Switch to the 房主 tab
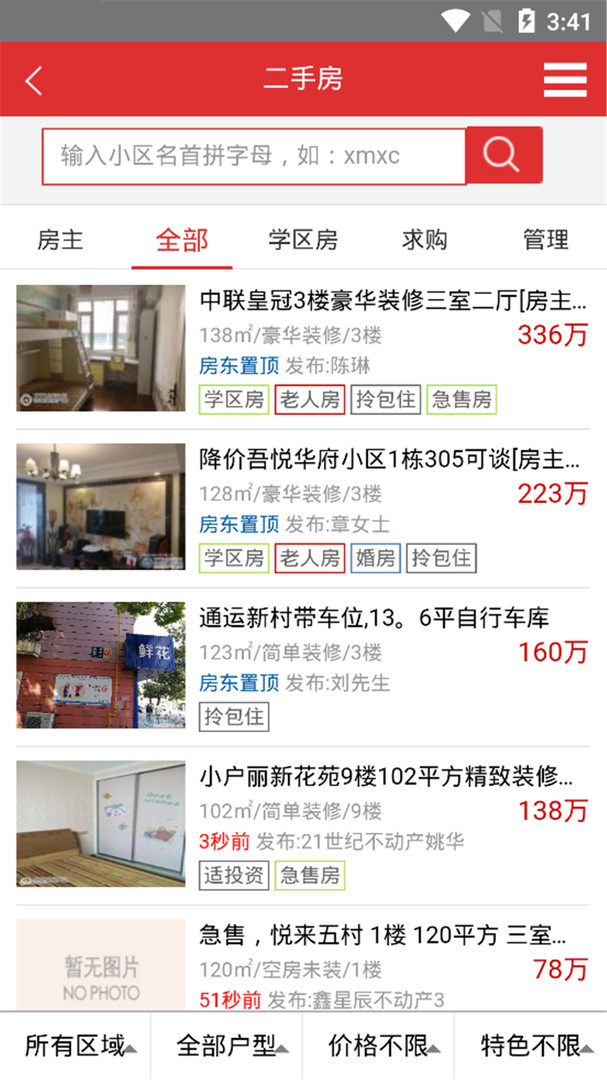The height and width of the screenshot is (1080, 607). point(60,240)
